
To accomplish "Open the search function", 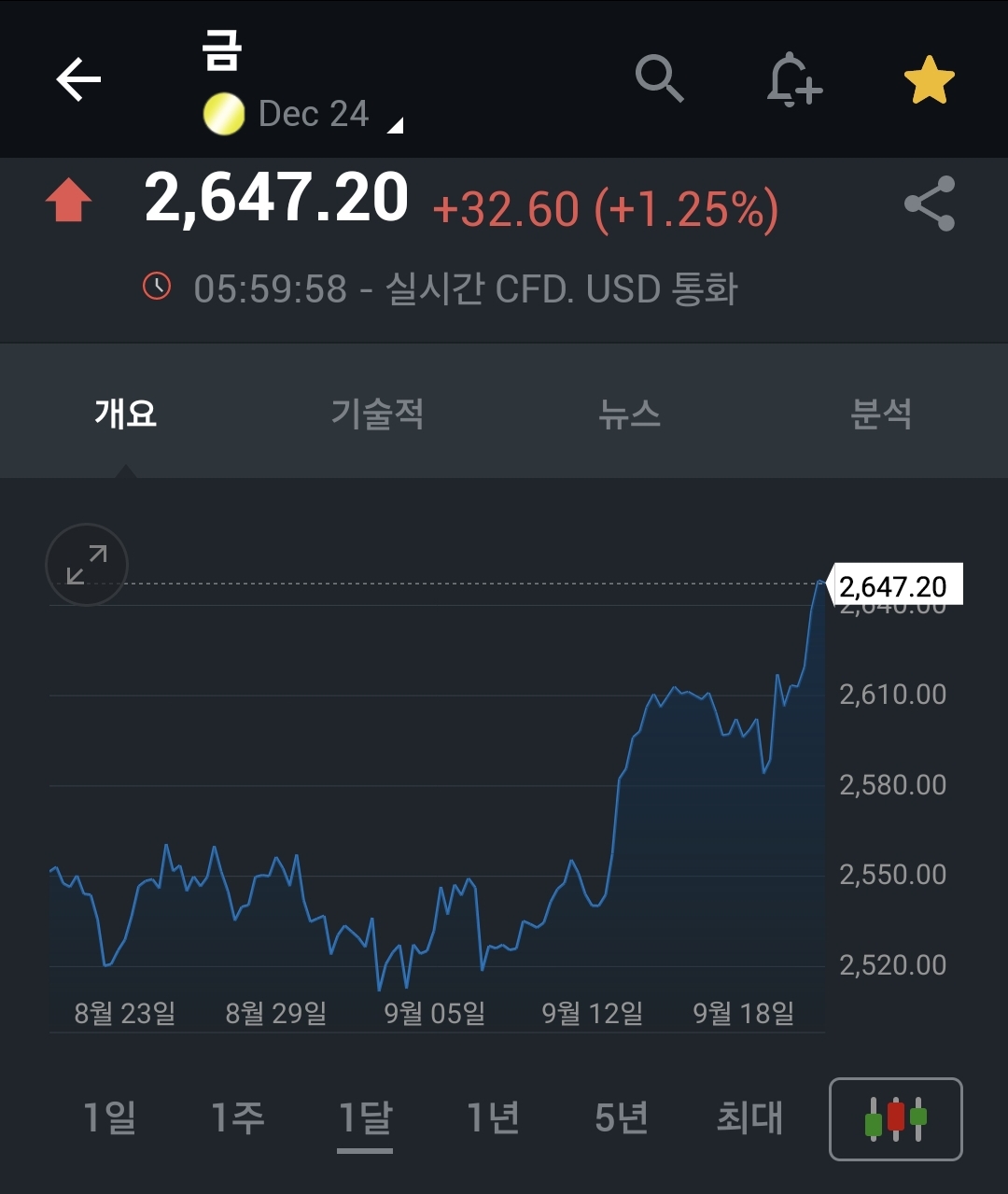I will coord(660,79).
